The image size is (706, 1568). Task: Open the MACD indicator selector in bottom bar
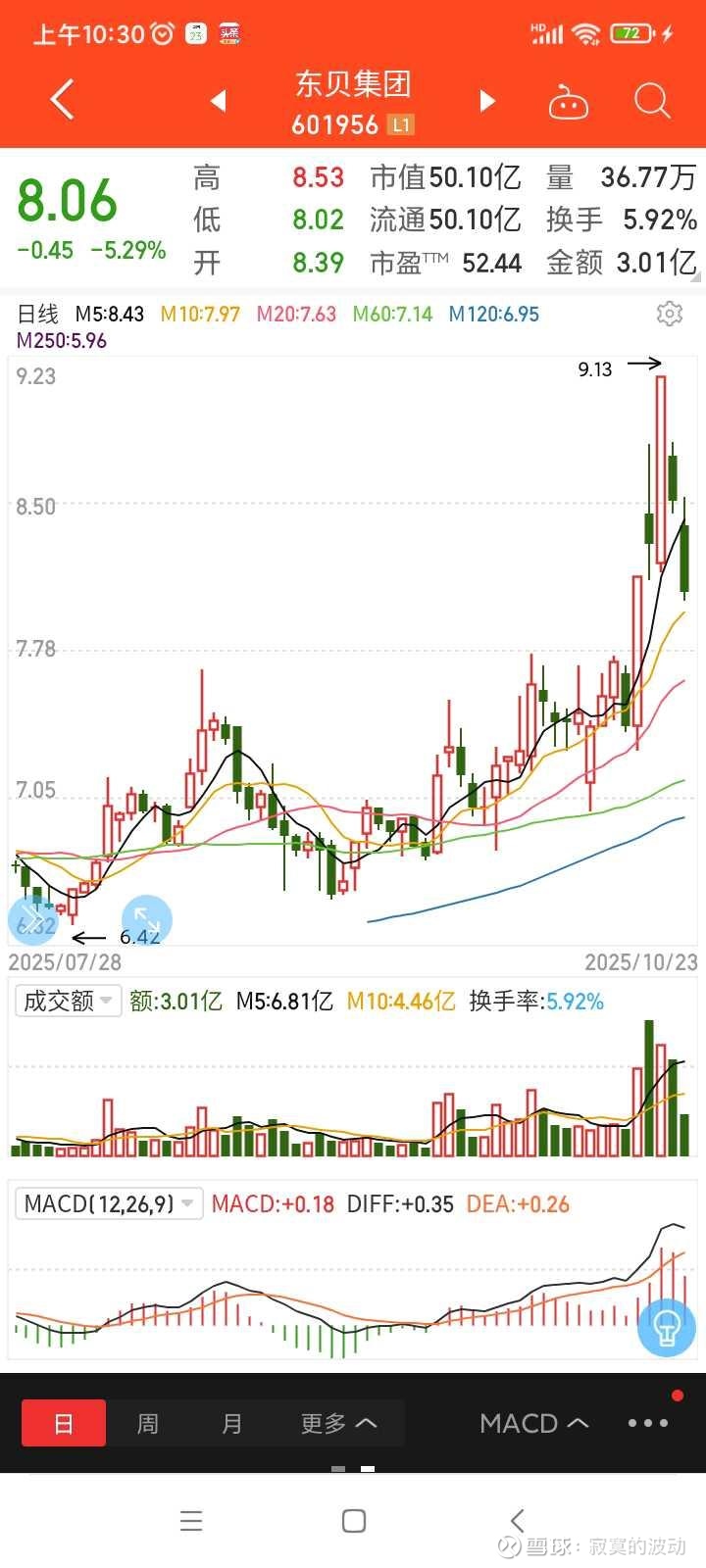533,1423
